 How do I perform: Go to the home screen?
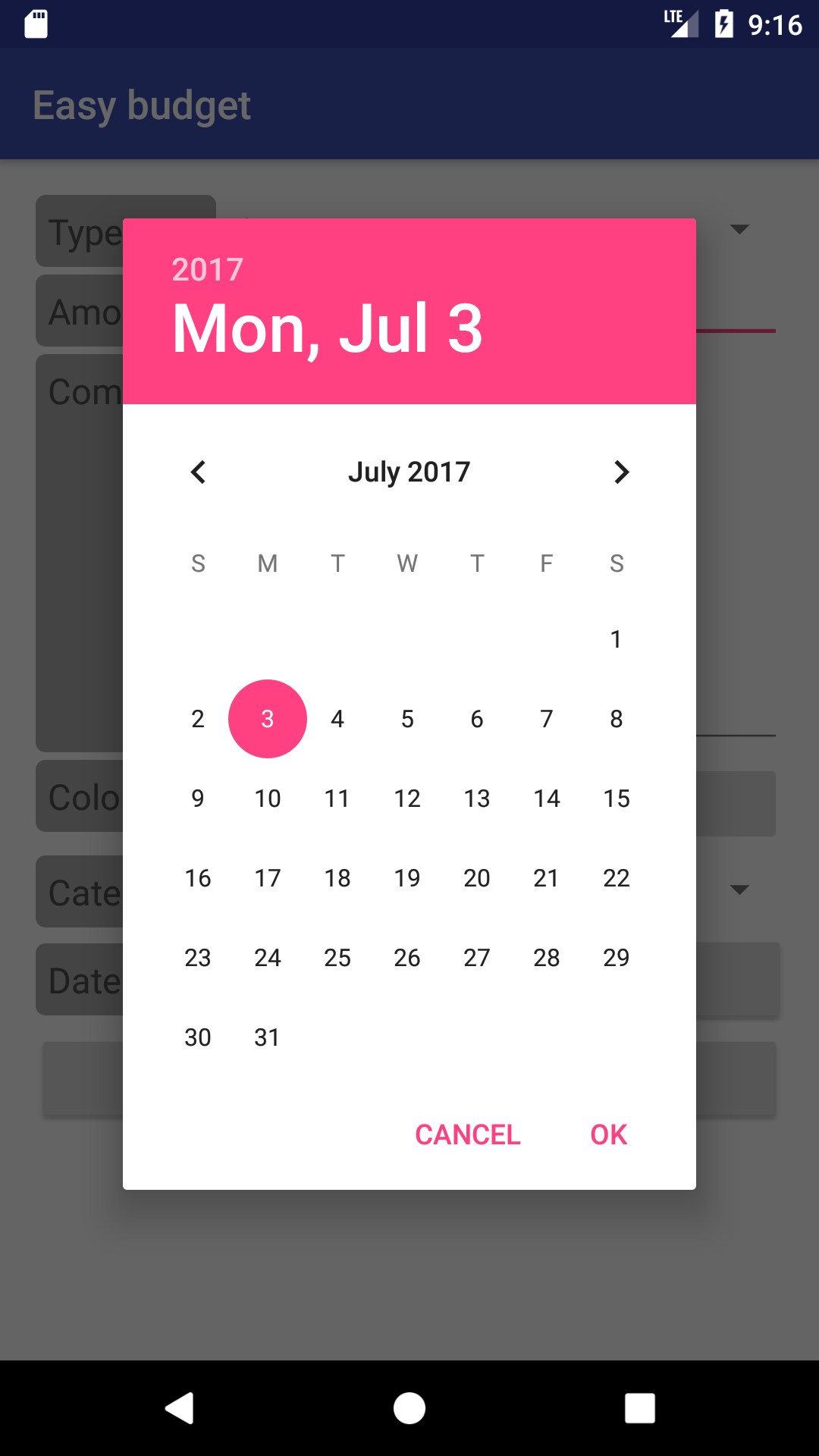[409, 1408]
